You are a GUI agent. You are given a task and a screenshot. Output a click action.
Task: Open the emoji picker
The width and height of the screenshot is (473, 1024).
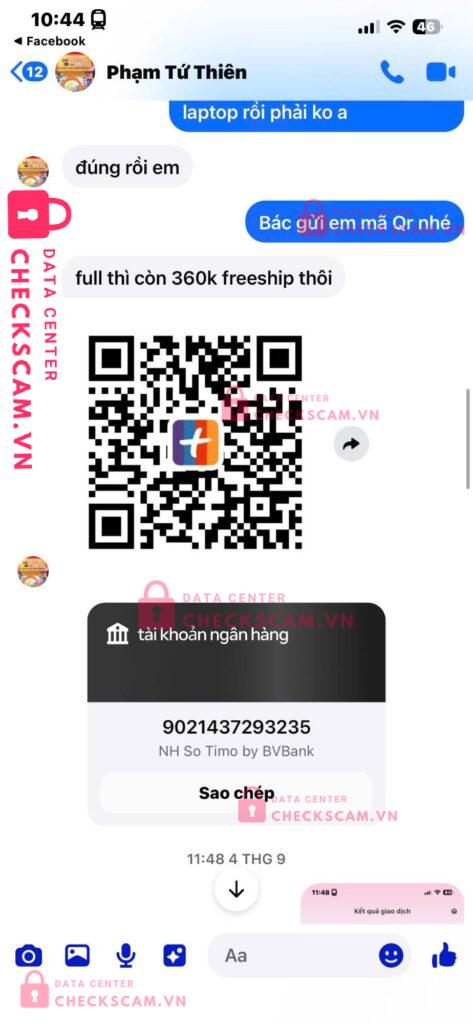click(391, 956)
